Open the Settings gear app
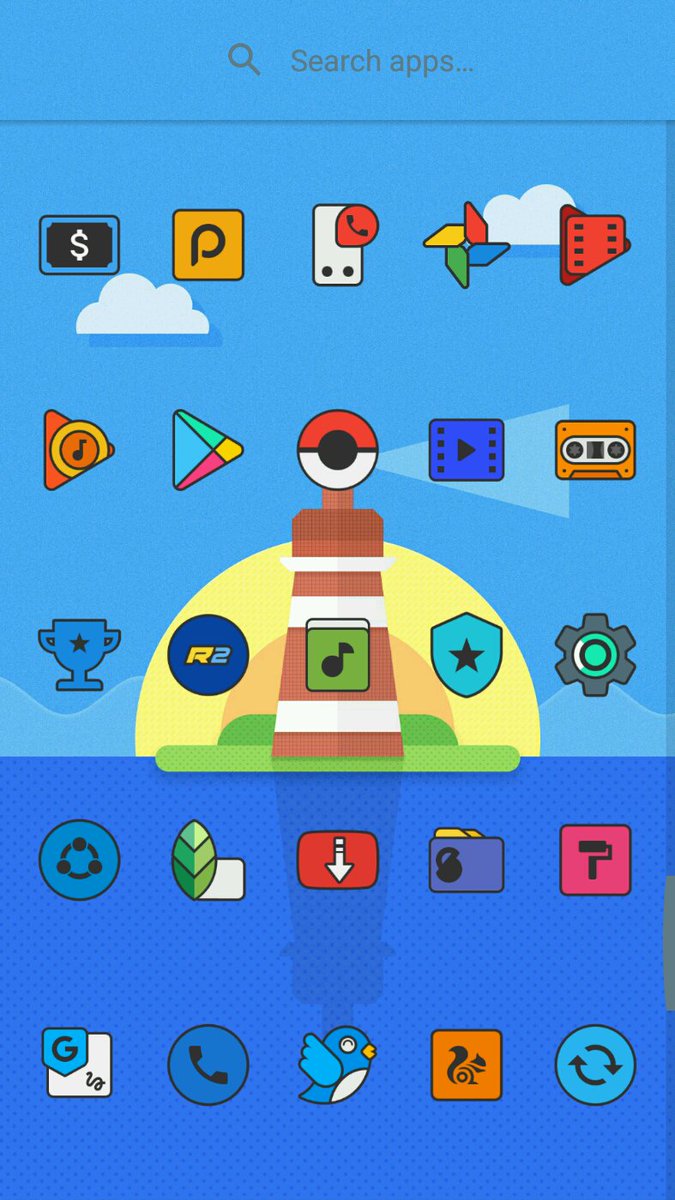 (x=595, y=655)
